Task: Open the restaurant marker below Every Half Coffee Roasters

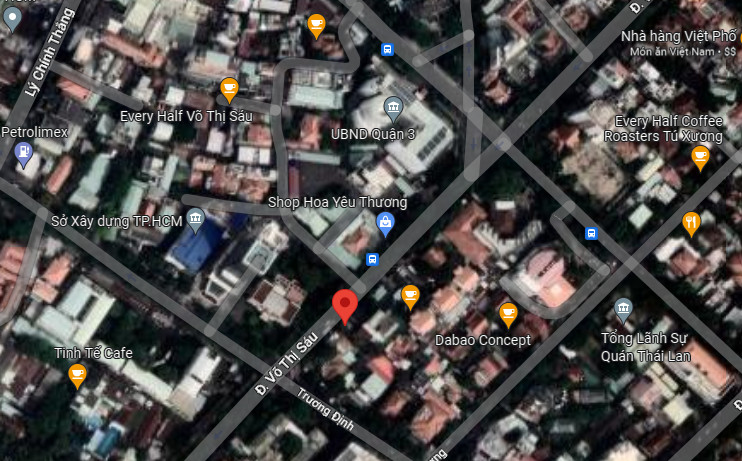Action: pyautogui.click(x=690, y=222)
